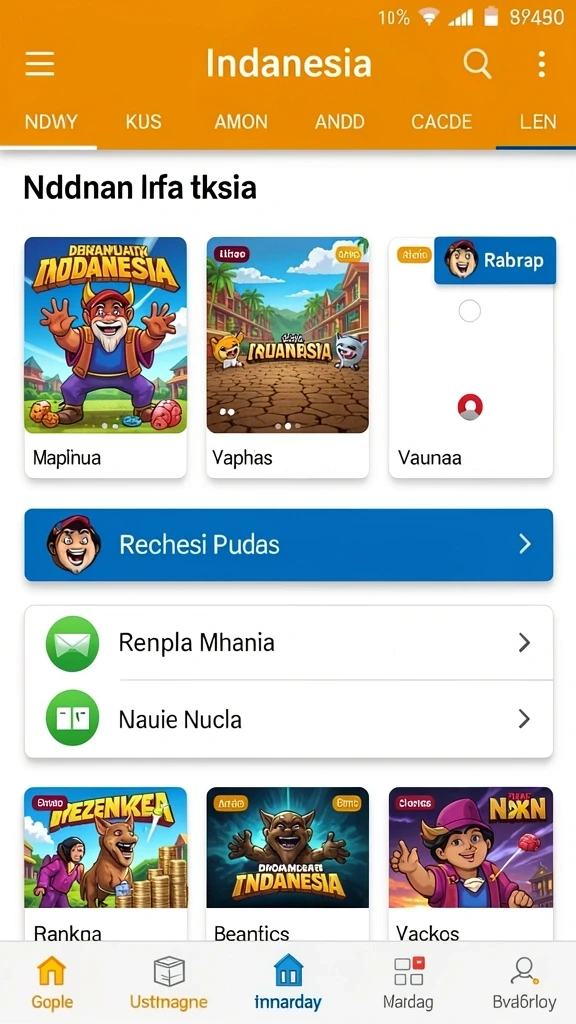Open the hamburger drawer menu
576x1024 pixels.
pyautogui.click(x=40, y=64)
